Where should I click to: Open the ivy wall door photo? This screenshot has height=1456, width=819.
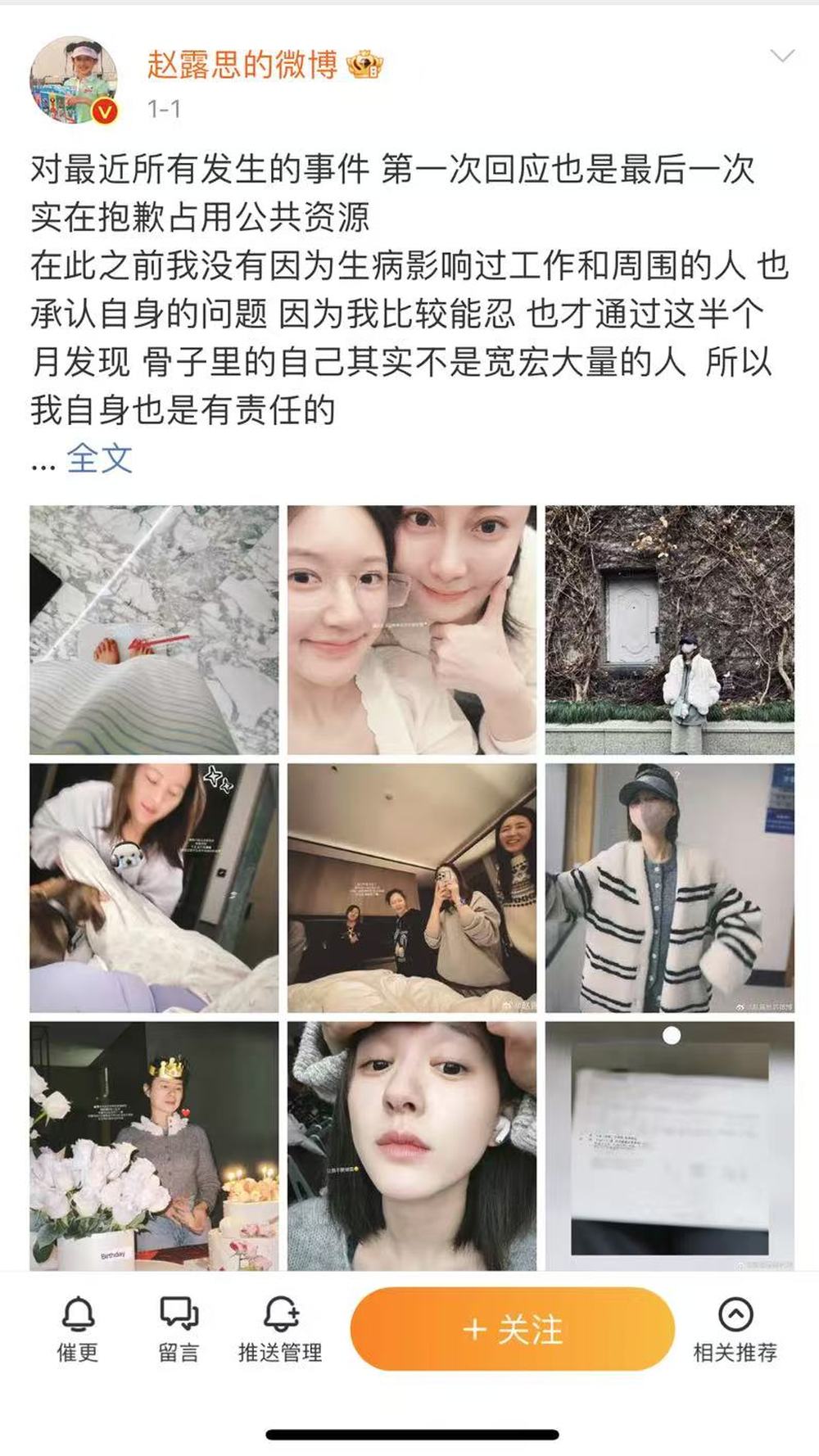tap(669, 630)
